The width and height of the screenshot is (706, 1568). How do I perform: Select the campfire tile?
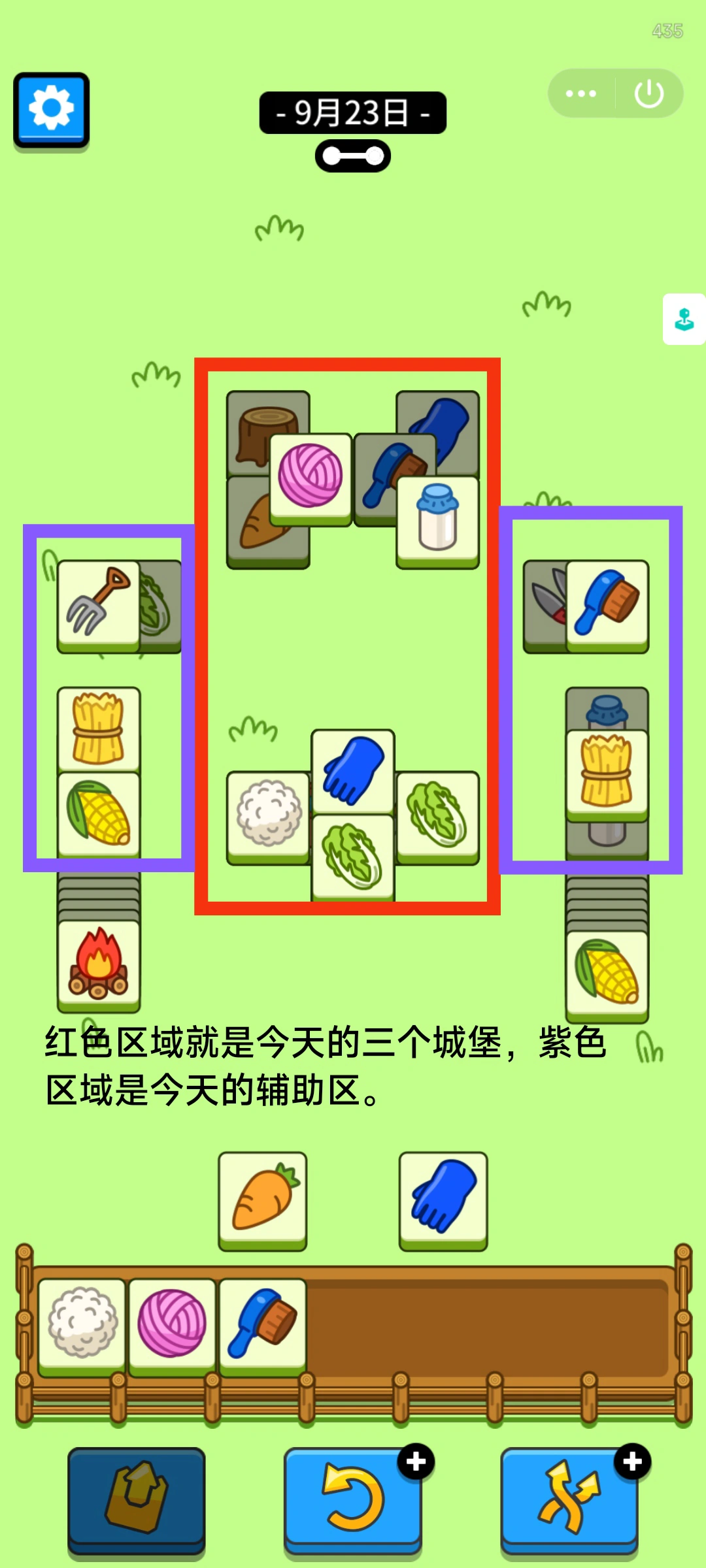tap(99, 966)
